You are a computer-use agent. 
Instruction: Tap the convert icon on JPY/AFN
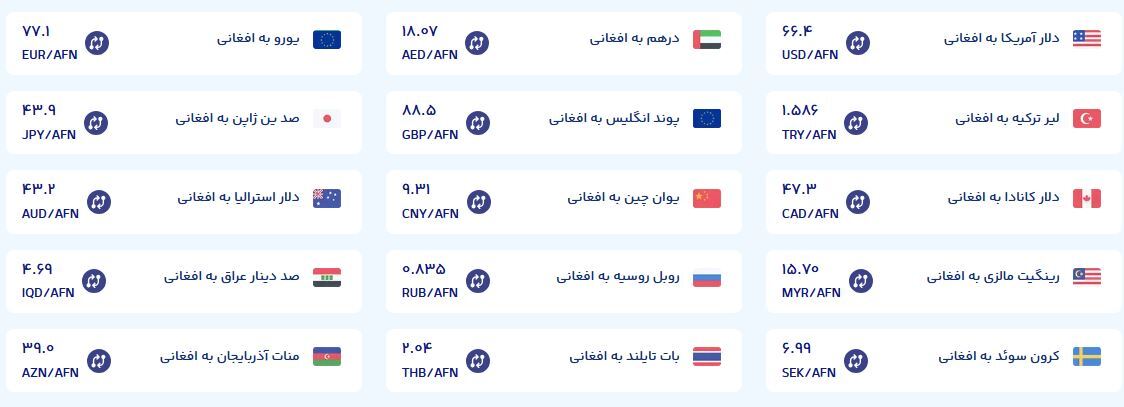[x=97, y=123]
